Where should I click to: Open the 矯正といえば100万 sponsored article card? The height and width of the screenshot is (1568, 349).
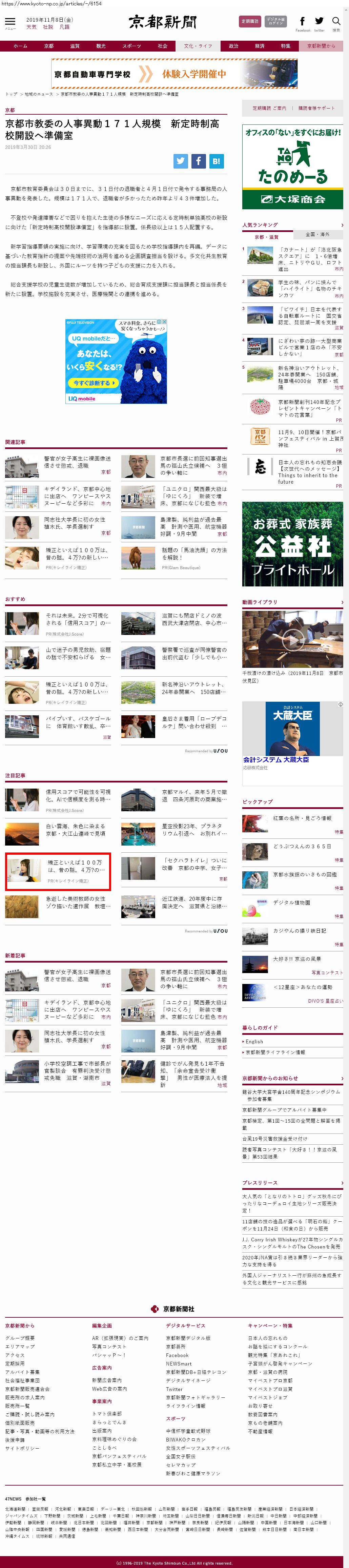[x=58, y=871]
